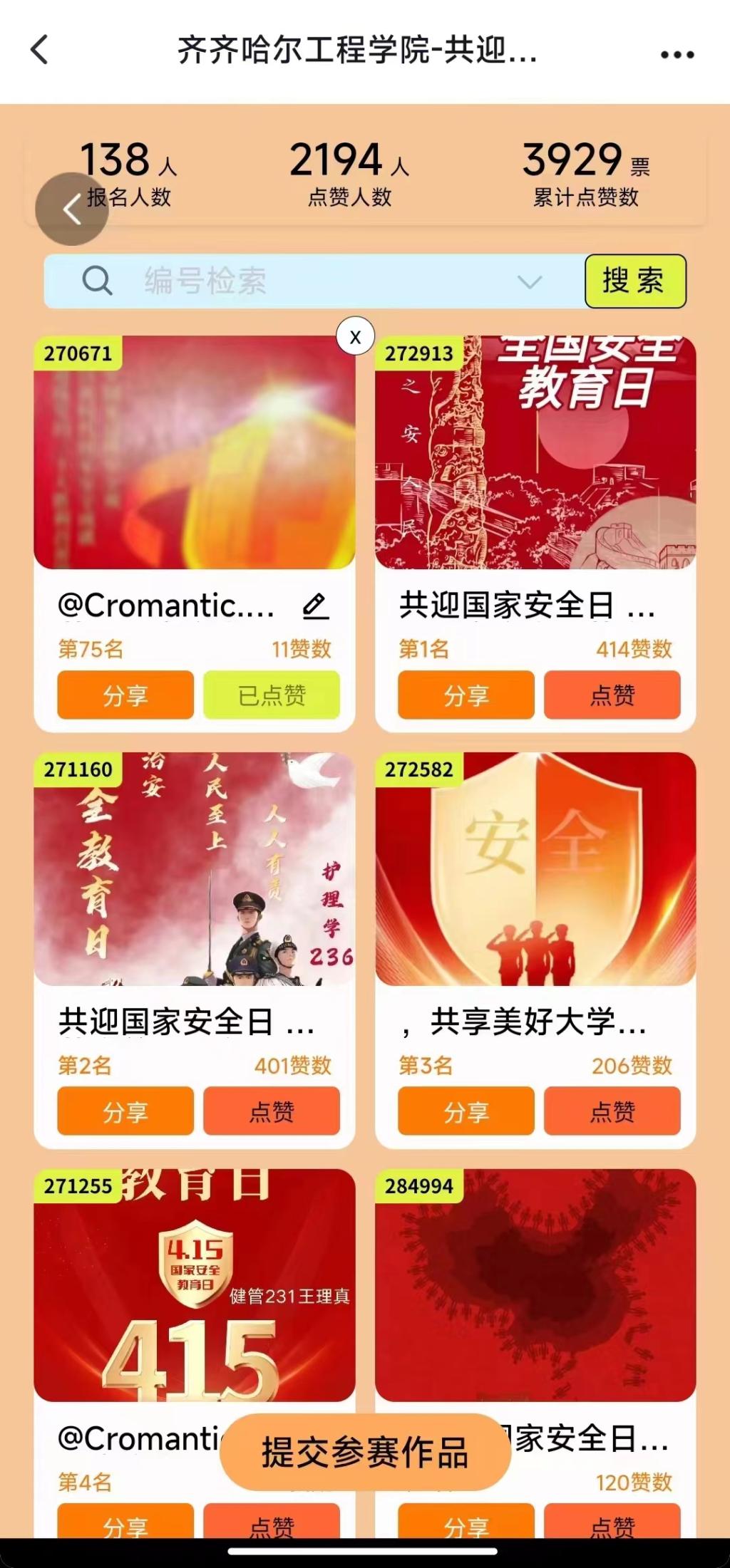Submit an entry via 提交参赛作品
The height and width of the screenshot is (1568, 730).
click(365, 1452)
